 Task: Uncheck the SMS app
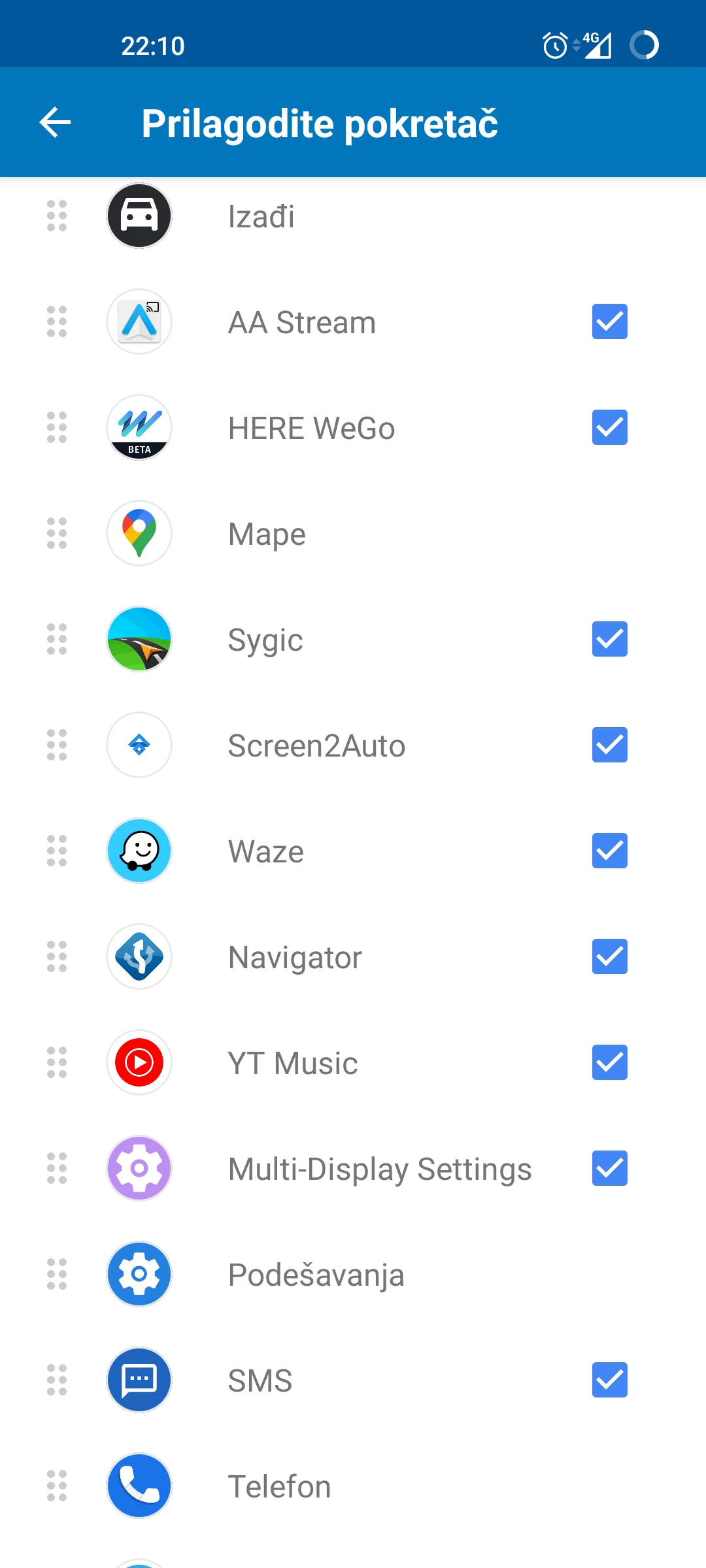click(609, 1380)
